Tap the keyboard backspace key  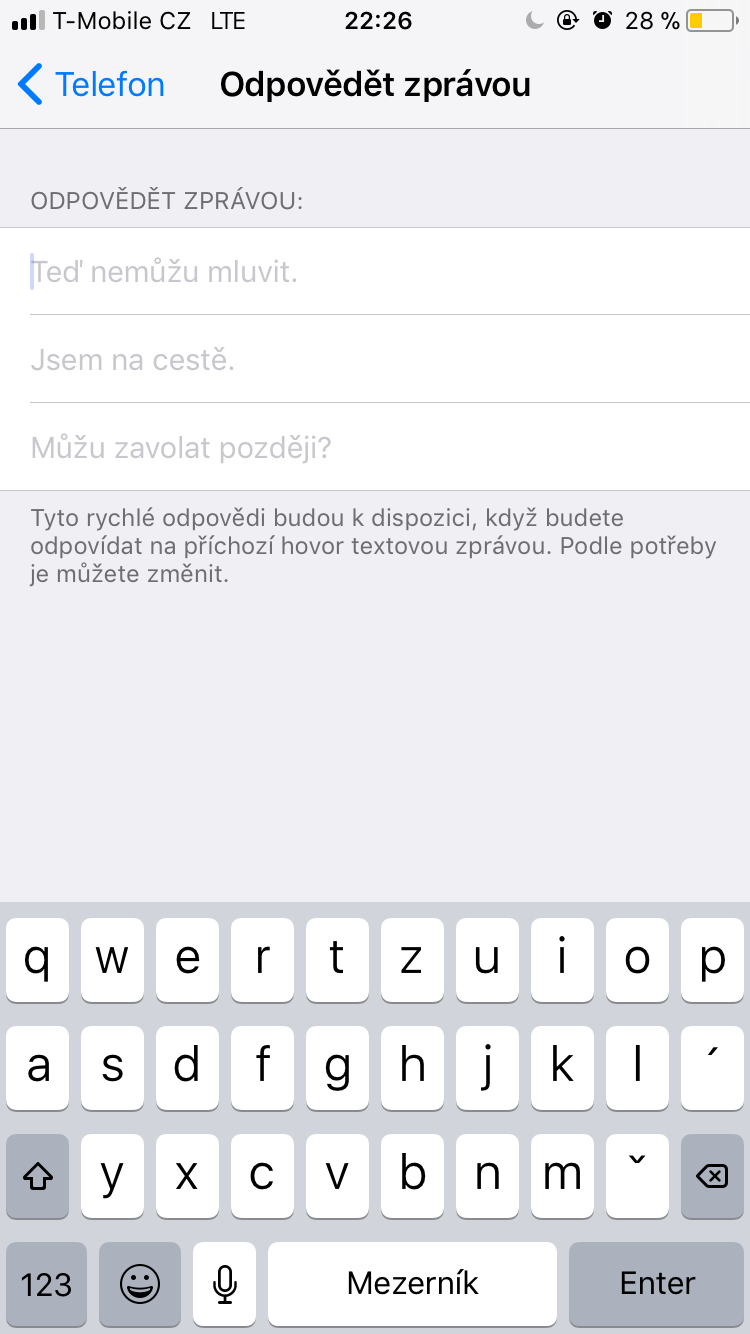click(x=711, y=1176)
